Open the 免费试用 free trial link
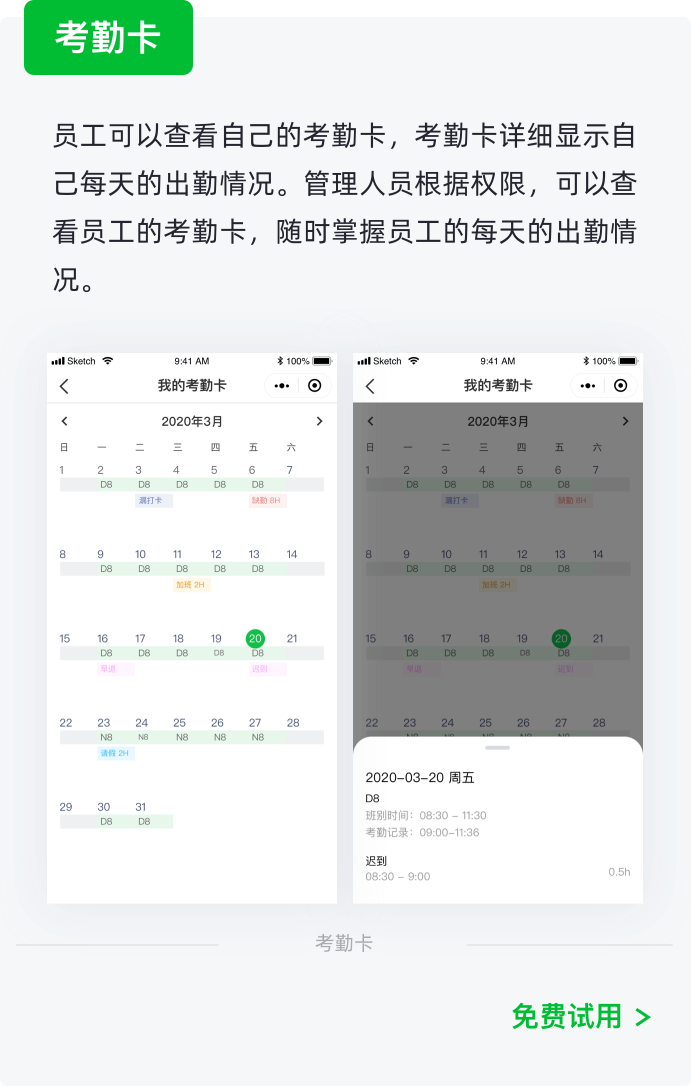This screenshot has width=691, height=1086. point(580,1016)
